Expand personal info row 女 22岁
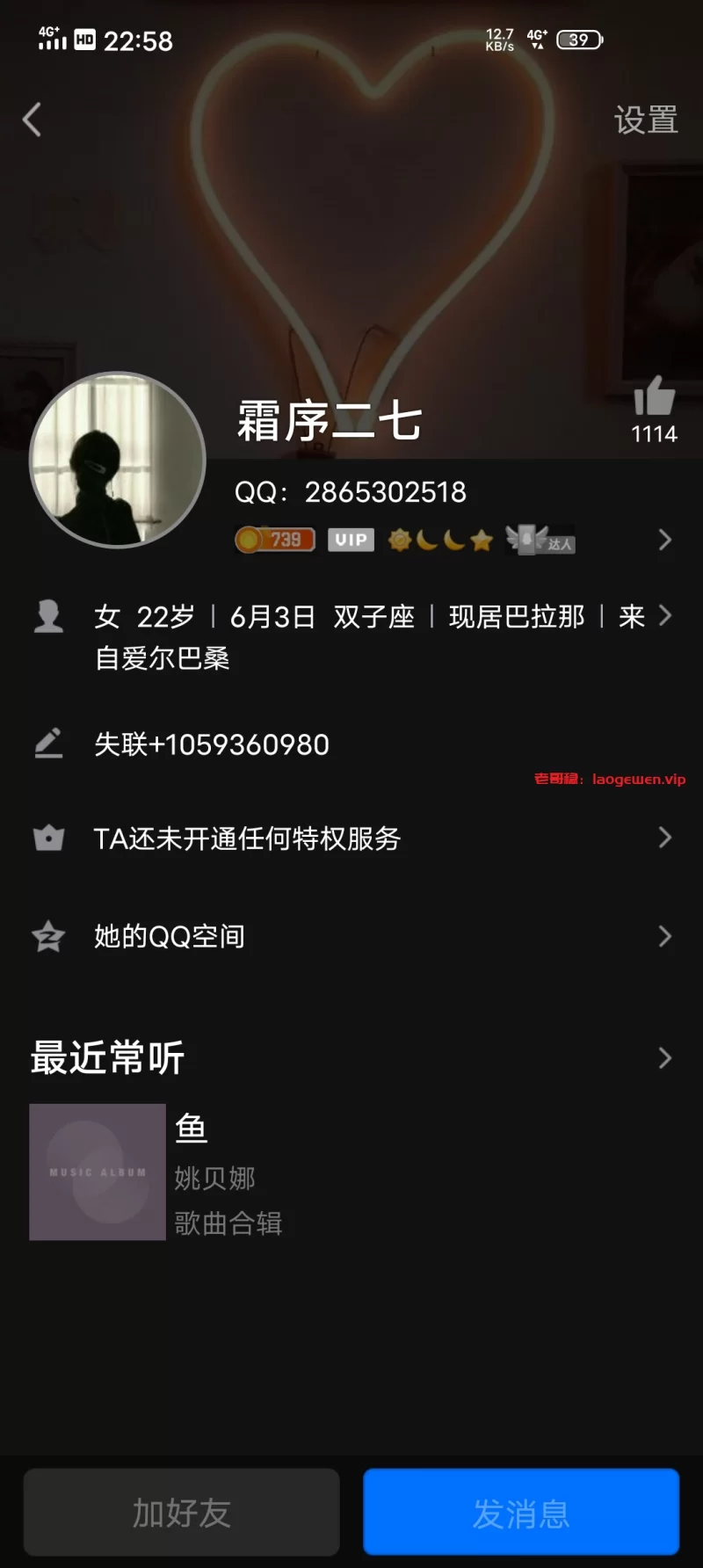703x1568 pixels. point(351,635)
